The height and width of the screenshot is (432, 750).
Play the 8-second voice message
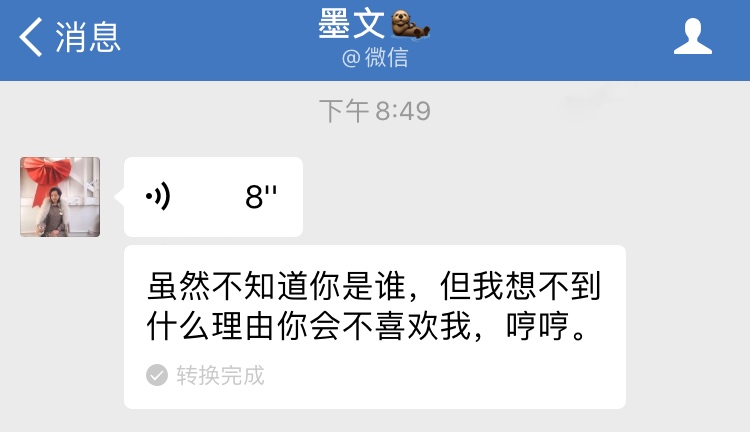(x=213, y=197)
